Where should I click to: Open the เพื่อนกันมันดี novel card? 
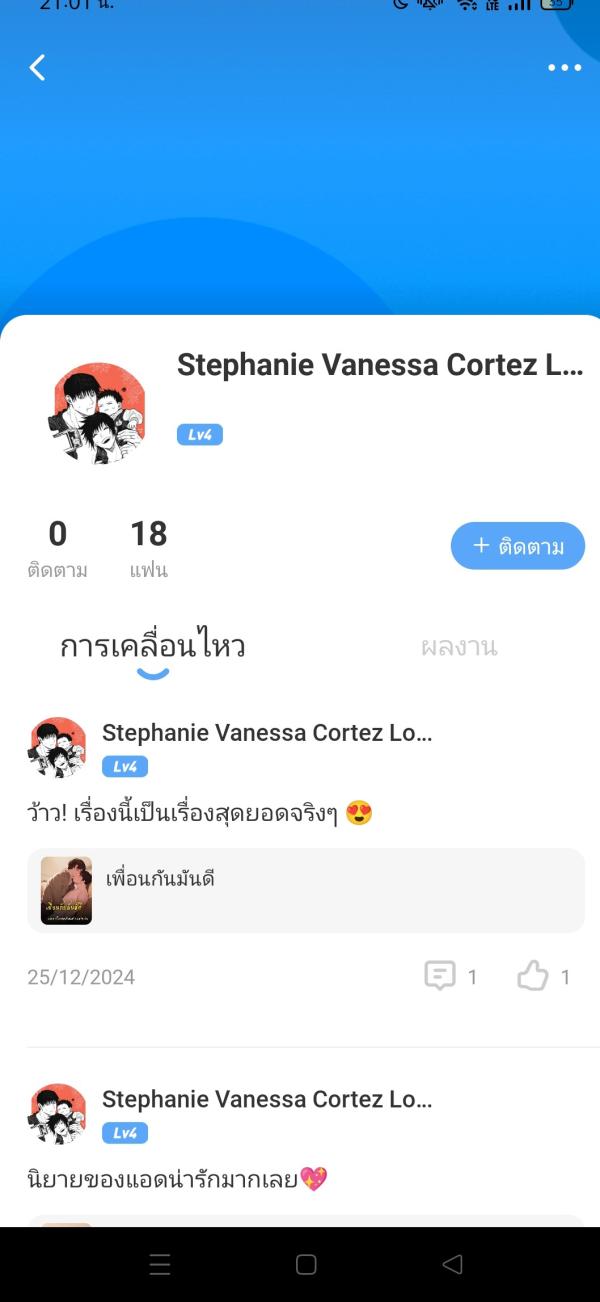pyautogui.click(x=305, y=890)
